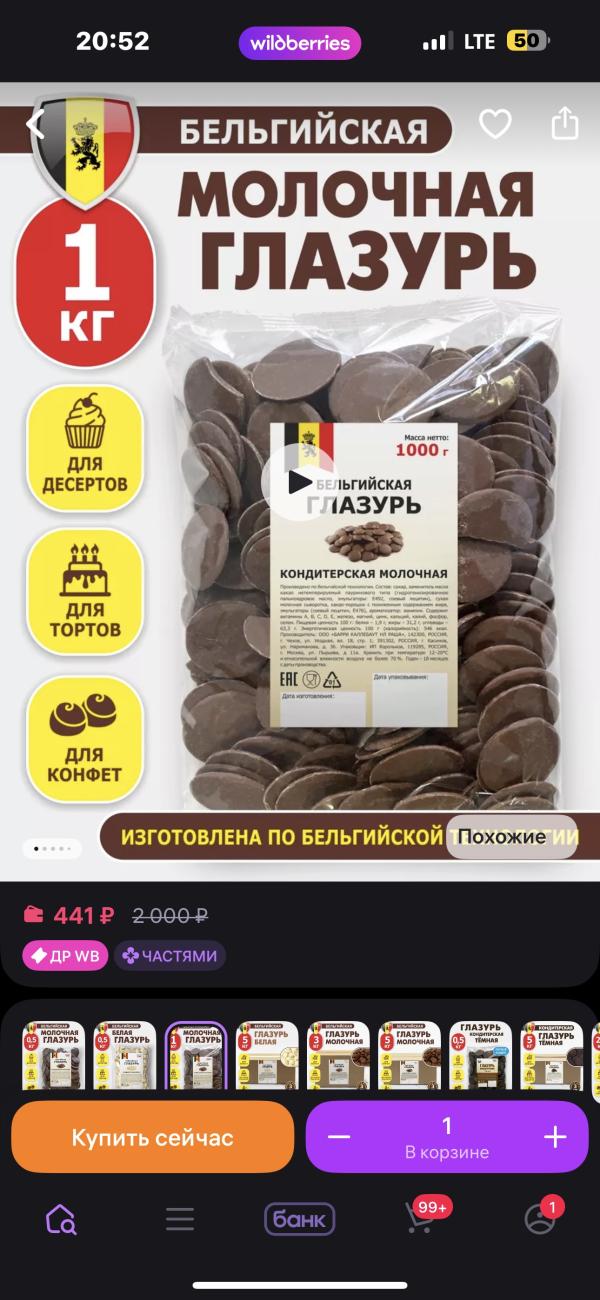Open the ЧАСТЯМИ installment option
Image resolution: width=600 pixels, height=1300 pixels.
pos(170,955)
